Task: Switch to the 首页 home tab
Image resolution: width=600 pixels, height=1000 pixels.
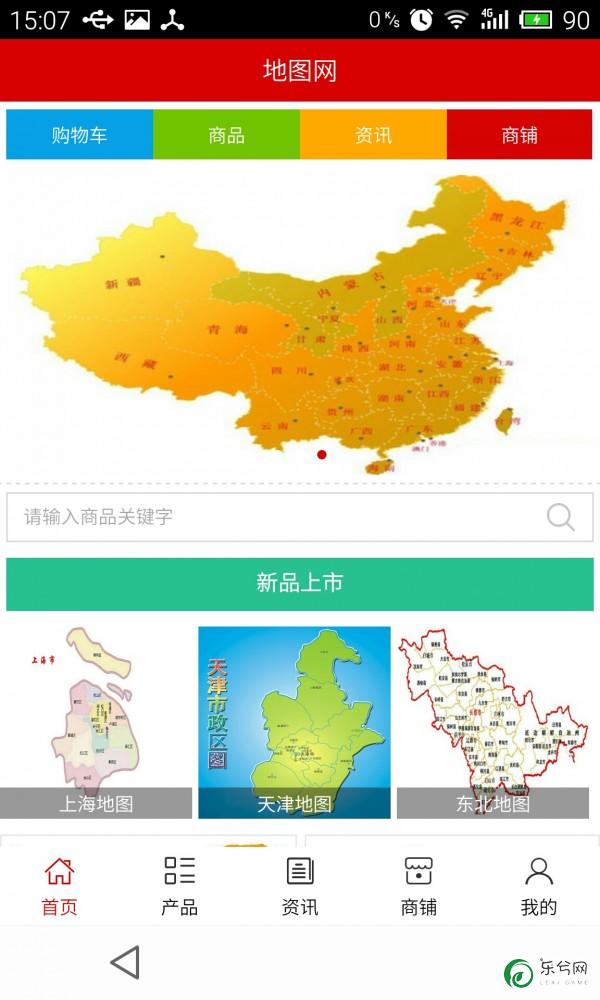Action: tap(59, 886)
